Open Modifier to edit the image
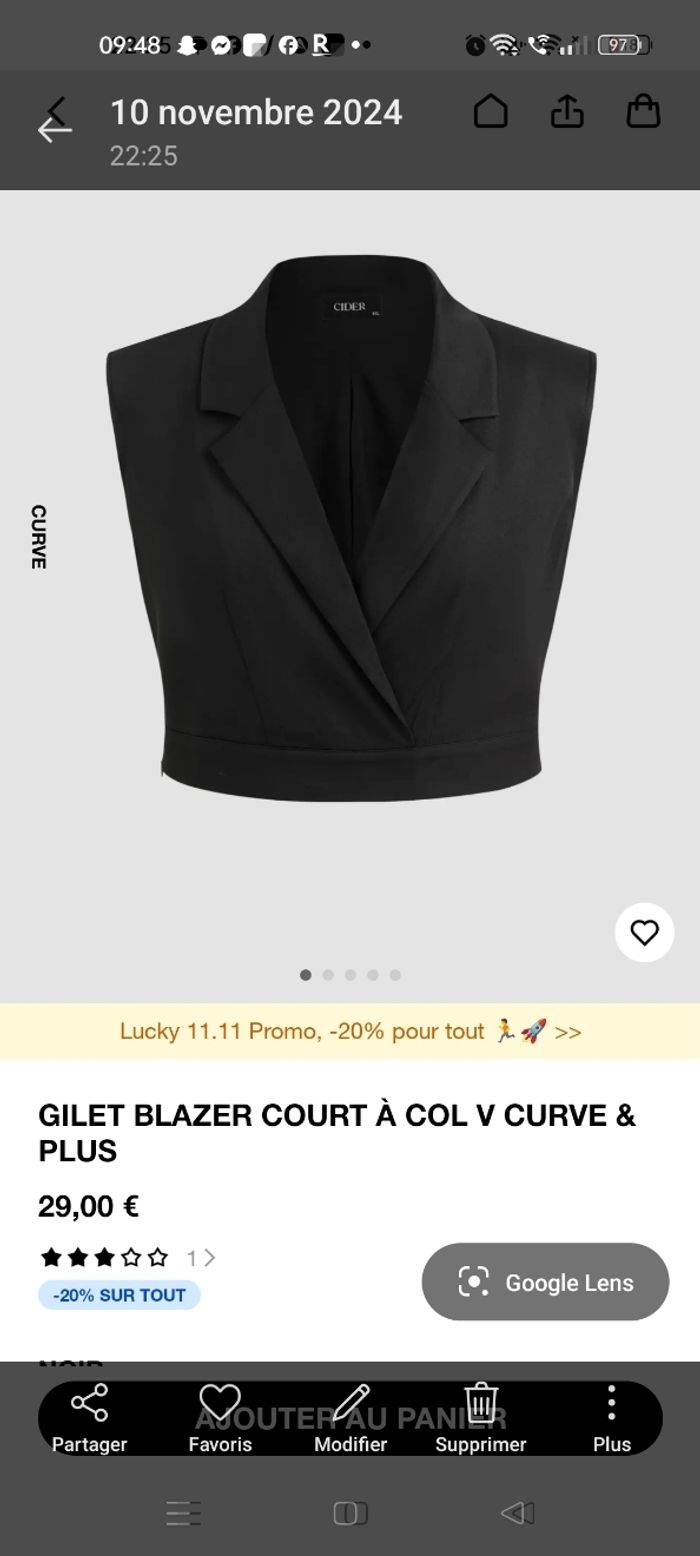The image size is (700, 1556). click(350, 1418)
